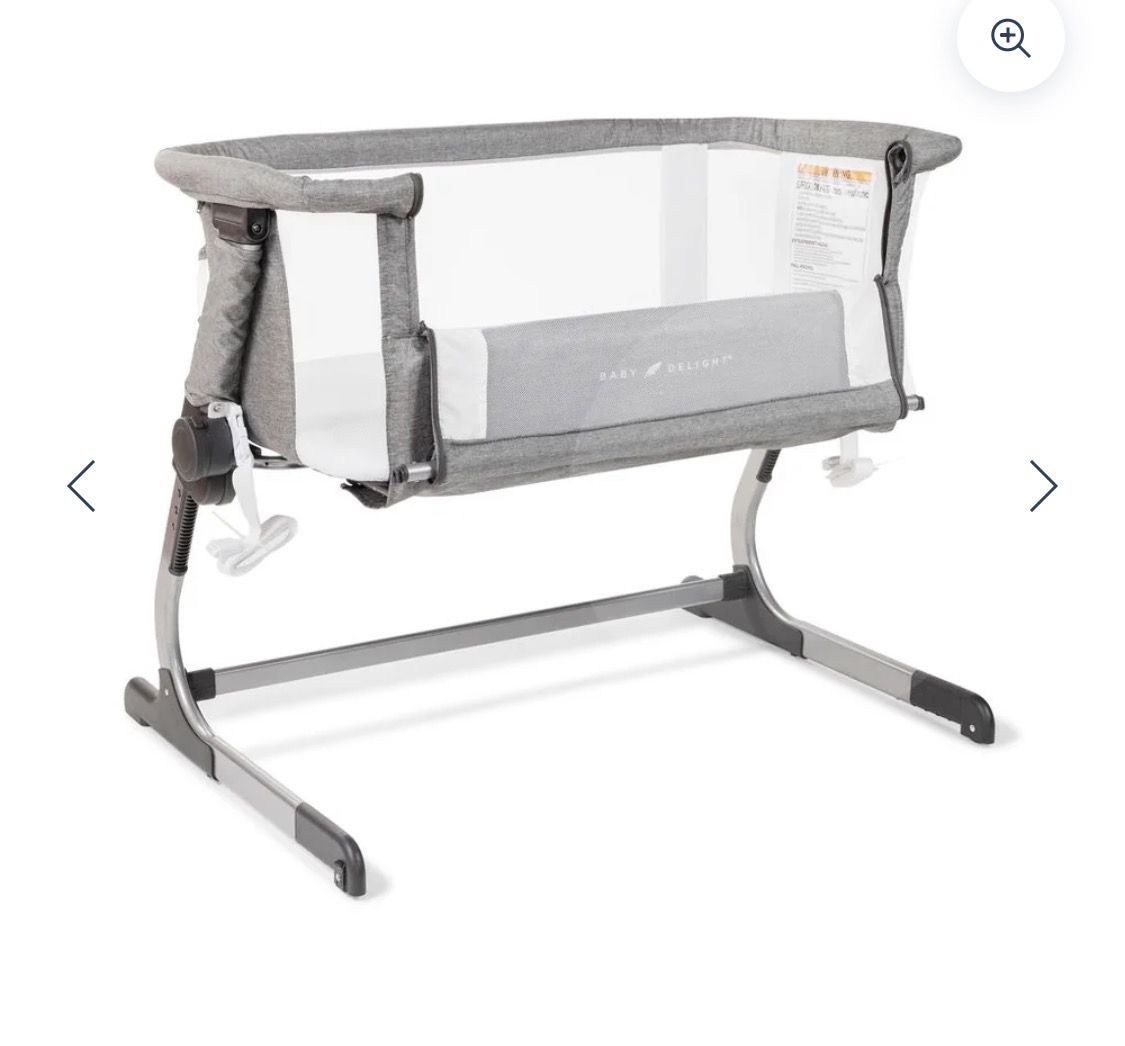This screenshot has width=1125, height=1046.
Task: Show the next product image
Action: click(x=1043, y=486)
